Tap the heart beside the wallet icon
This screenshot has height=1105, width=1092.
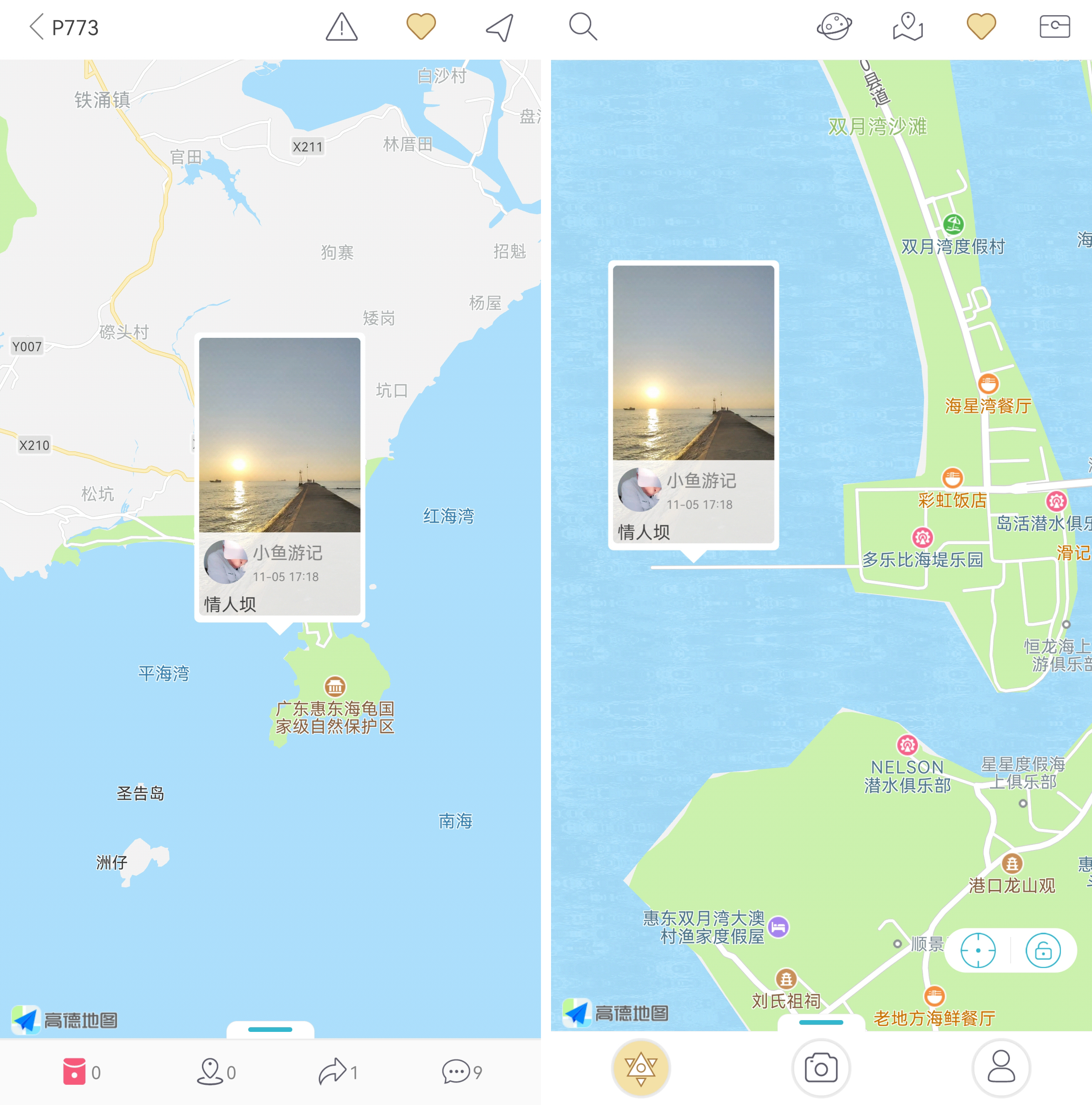[981, 26]
